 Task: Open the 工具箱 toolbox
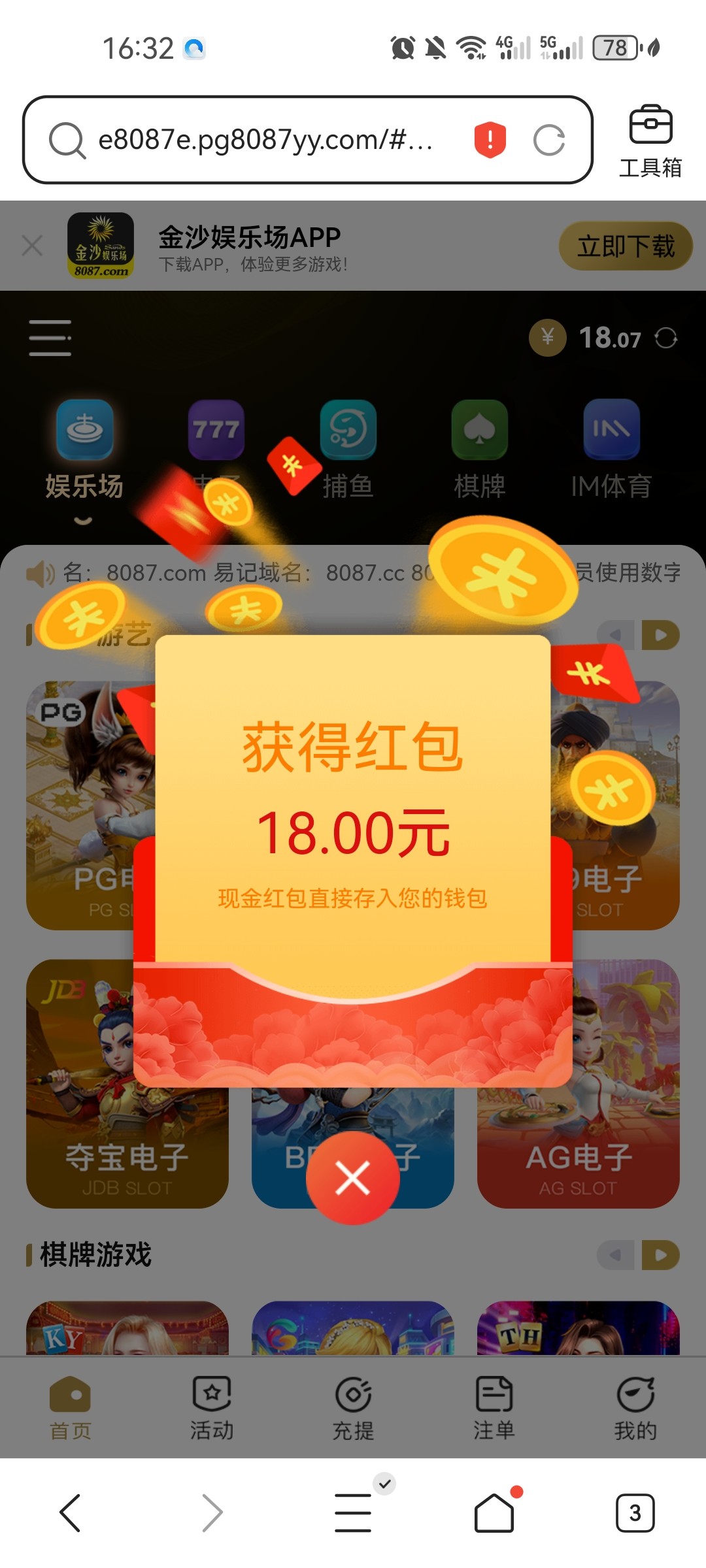(650, 140)
